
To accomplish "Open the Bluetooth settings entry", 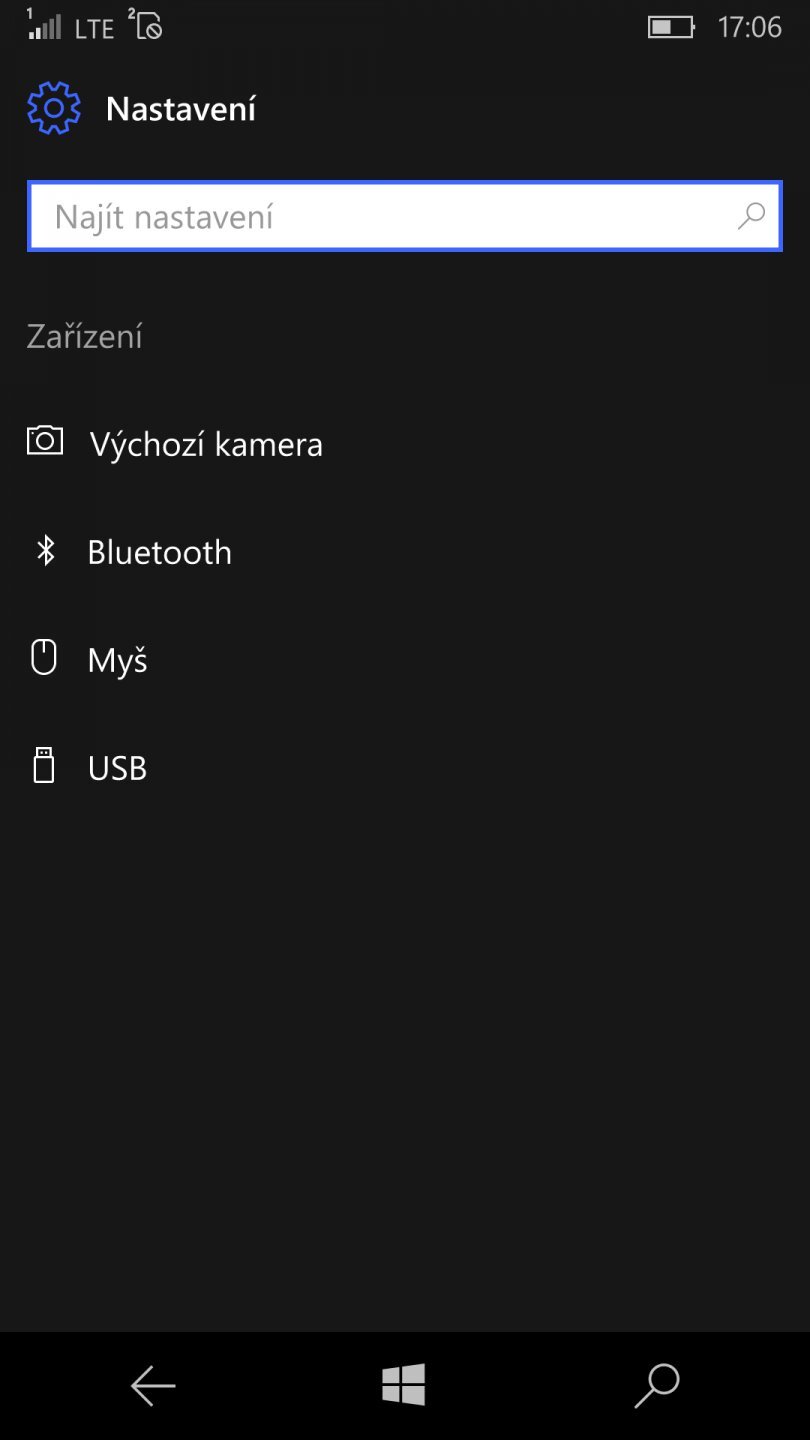I will click(159, 551).
